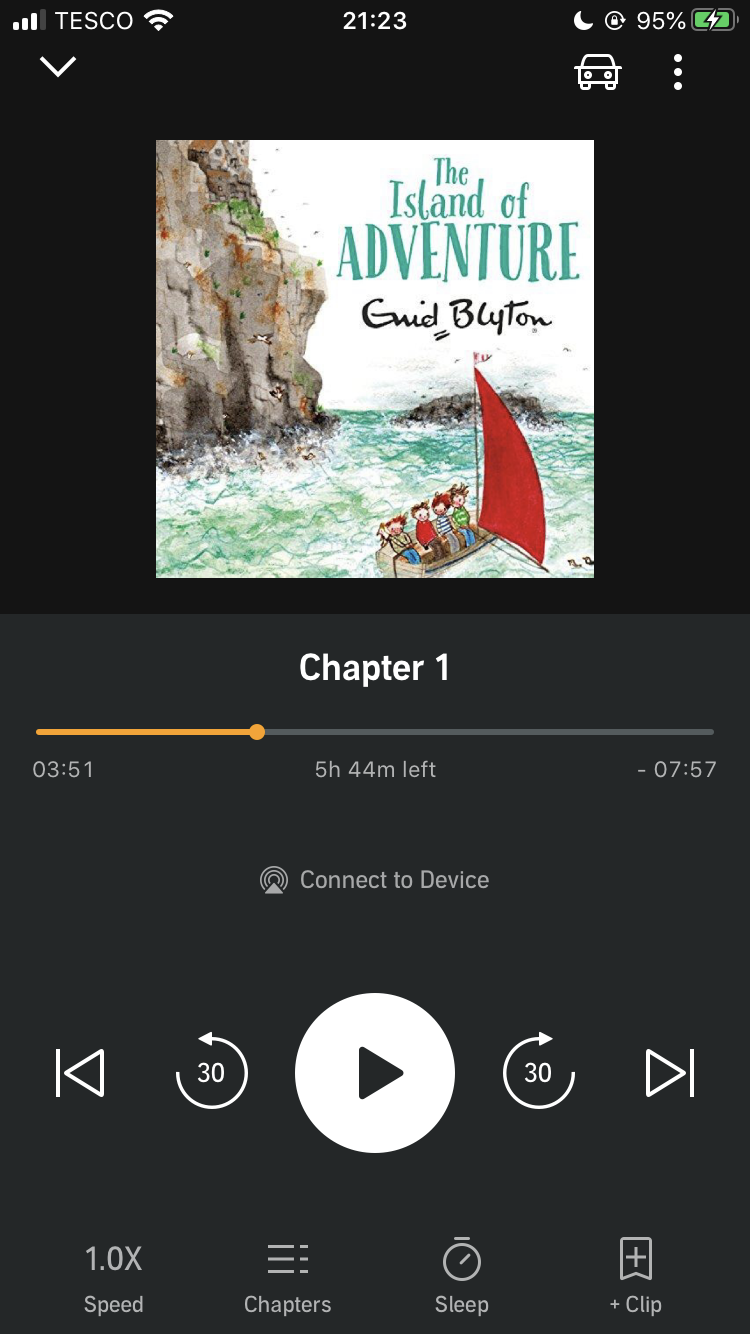Viewport: 750px width, 1334px height.
Task: Rewind 30 seconds
Action: point(211,1073)
